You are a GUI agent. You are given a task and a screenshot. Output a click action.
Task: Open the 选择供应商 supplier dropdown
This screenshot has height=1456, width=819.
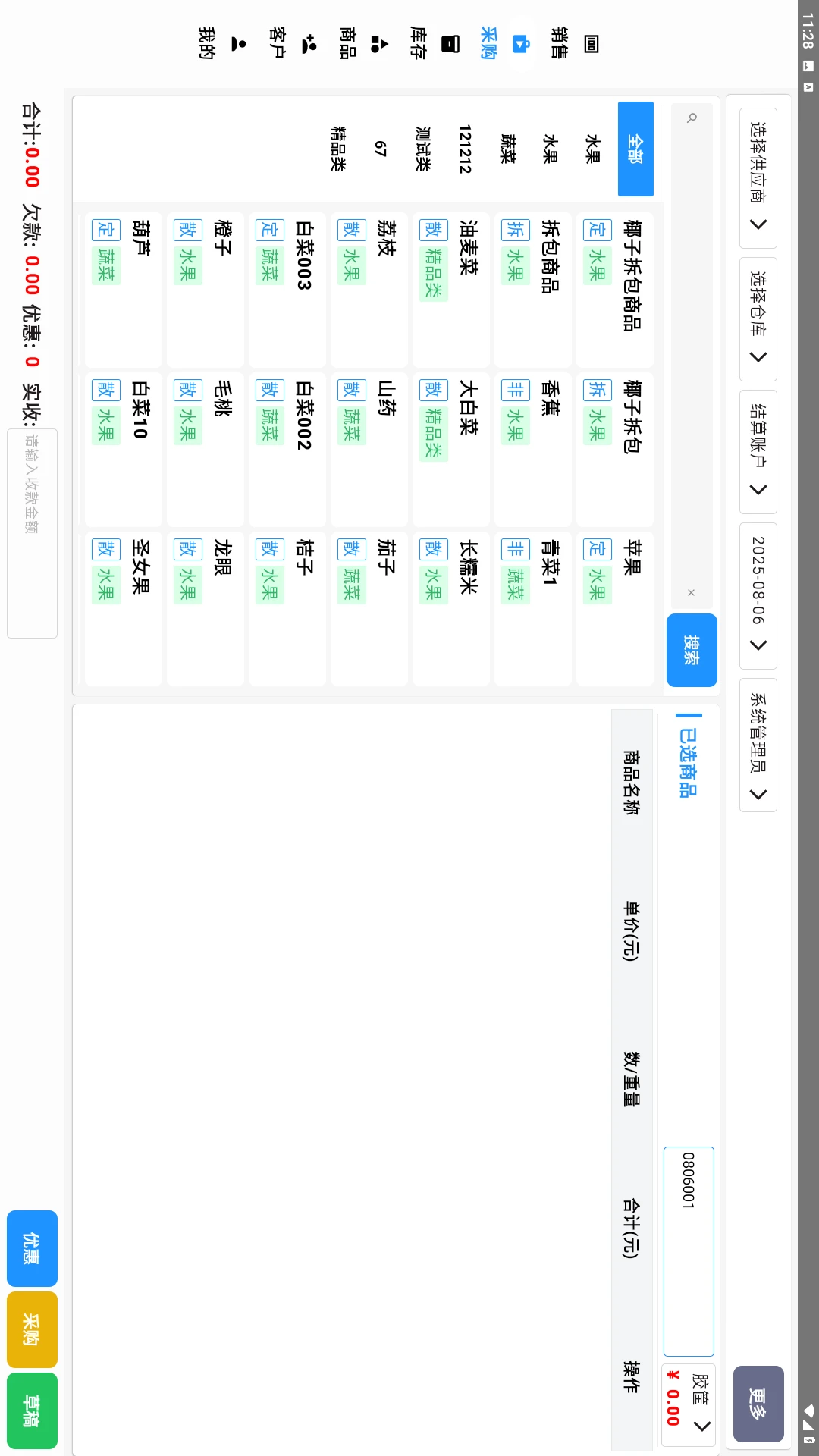(758, 178)
